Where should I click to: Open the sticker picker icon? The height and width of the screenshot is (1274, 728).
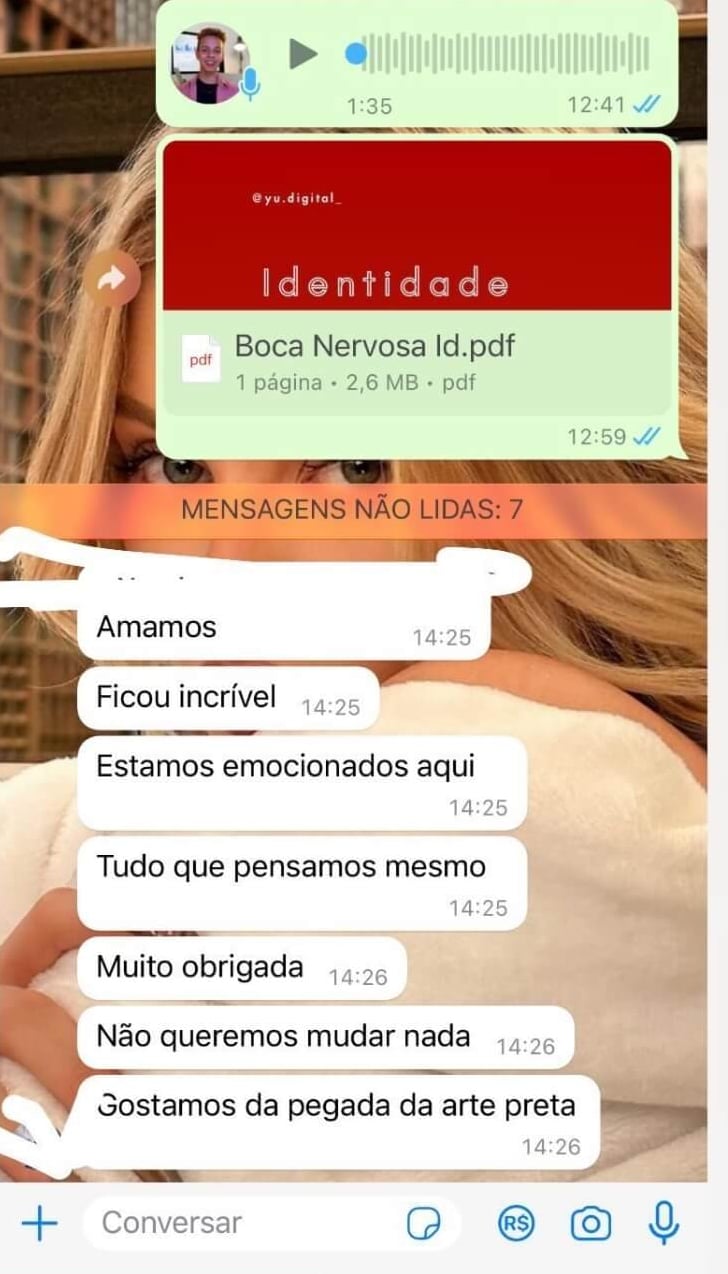point(424,1223)
